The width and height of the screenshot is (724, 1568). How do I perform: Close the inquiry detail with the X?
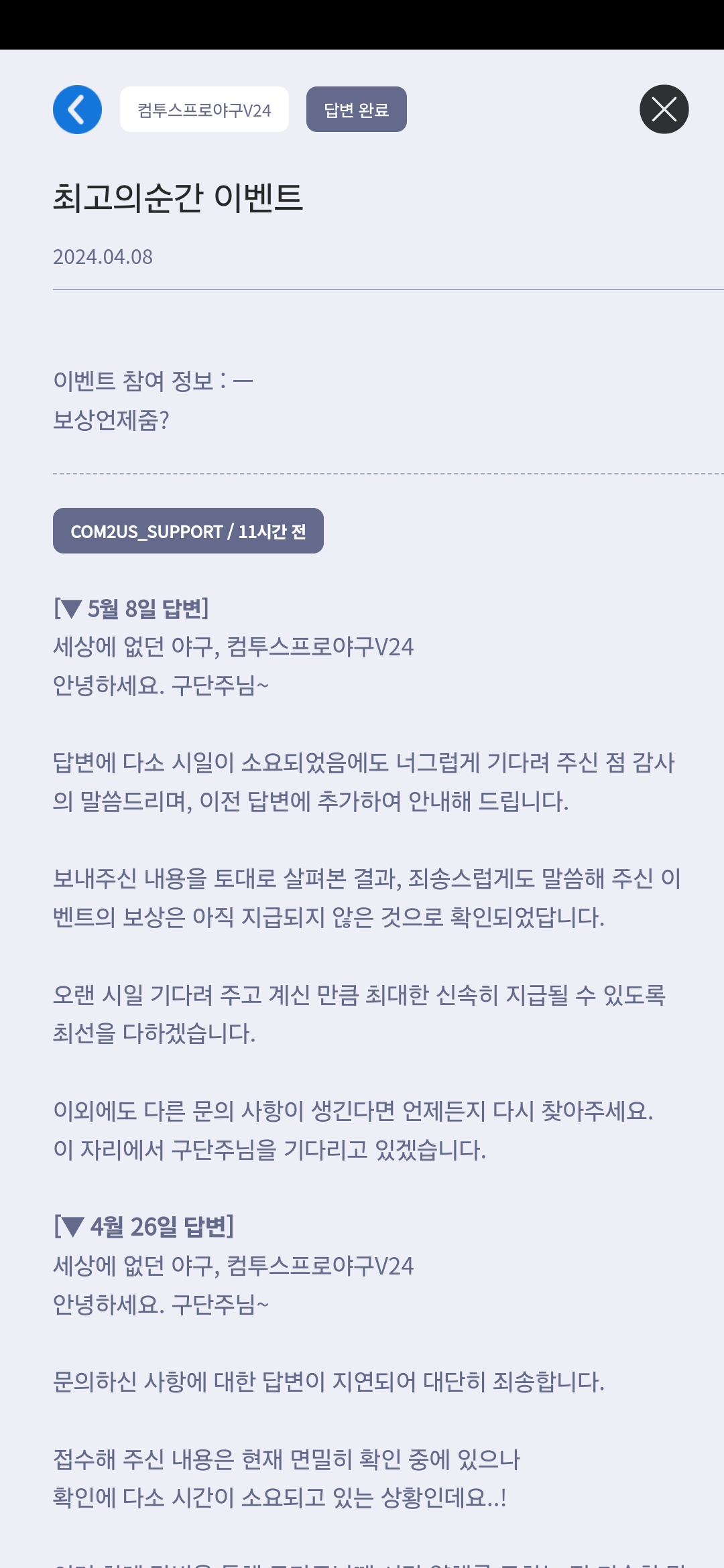coord(664,109)
